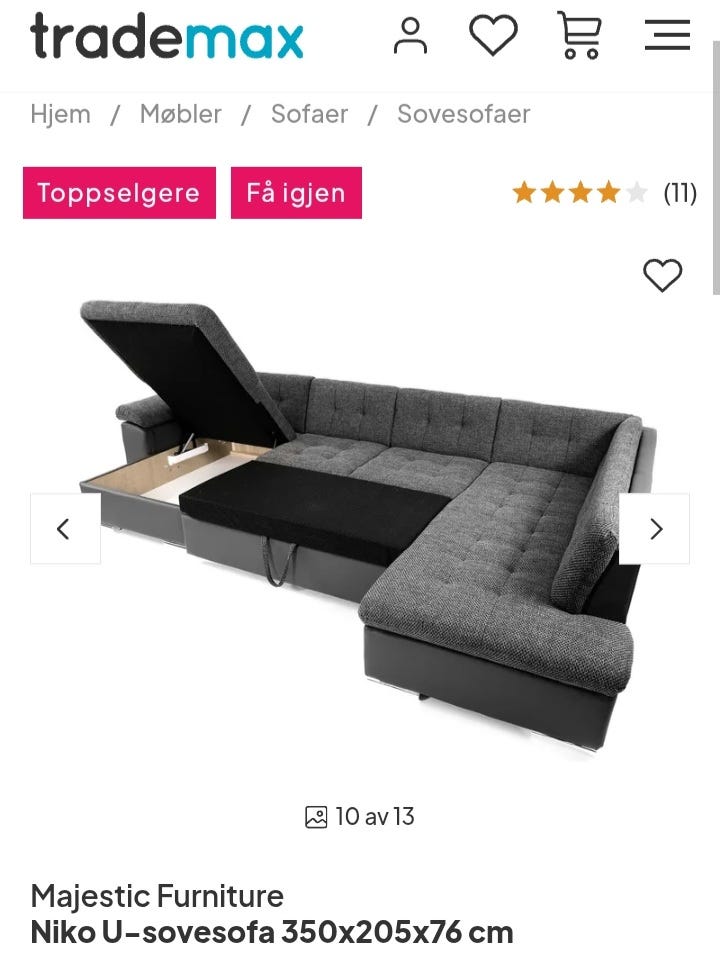
Task: Click the Få igjen pink label
Action: pos(296,192)
